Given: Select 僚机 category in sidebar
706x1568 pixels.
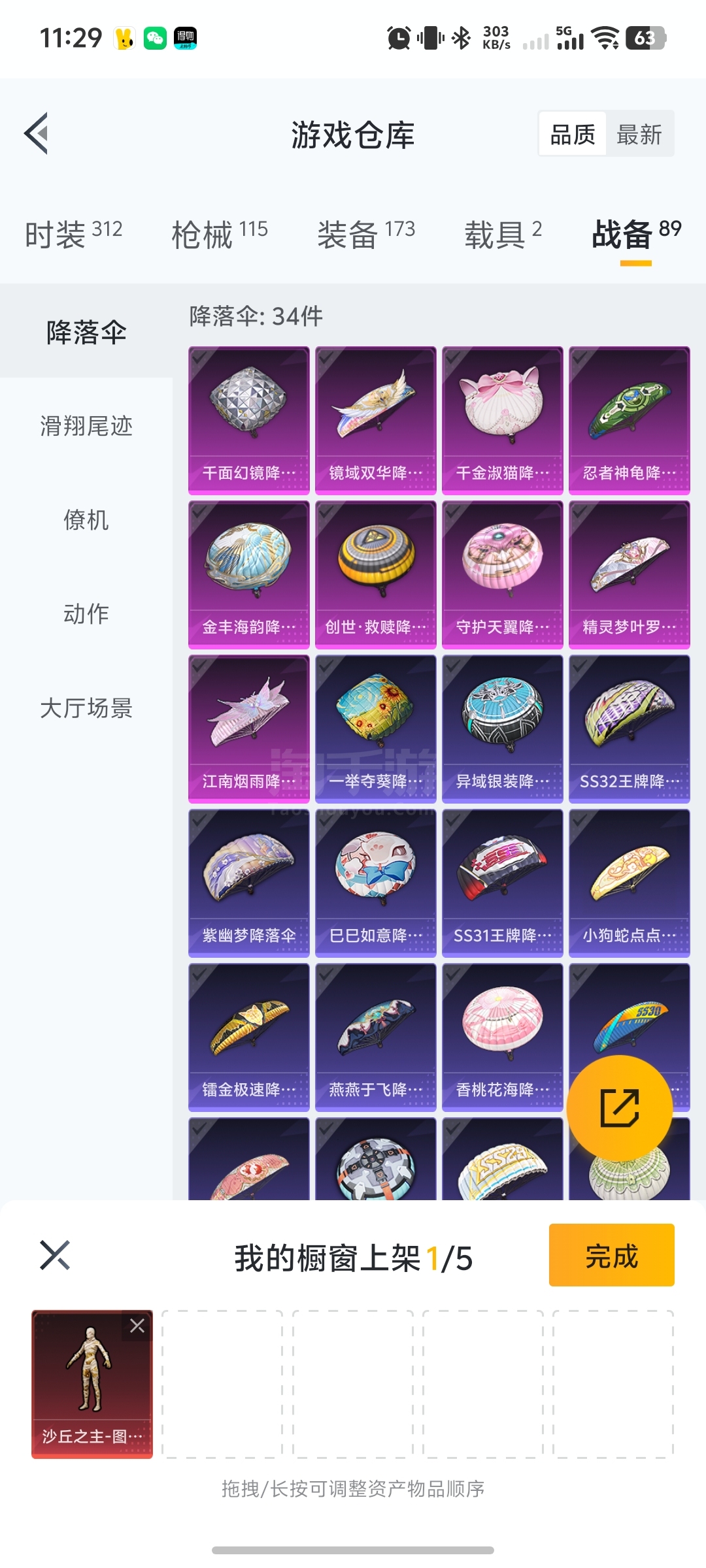Looking at the screenshot, I should pos(86,520).
